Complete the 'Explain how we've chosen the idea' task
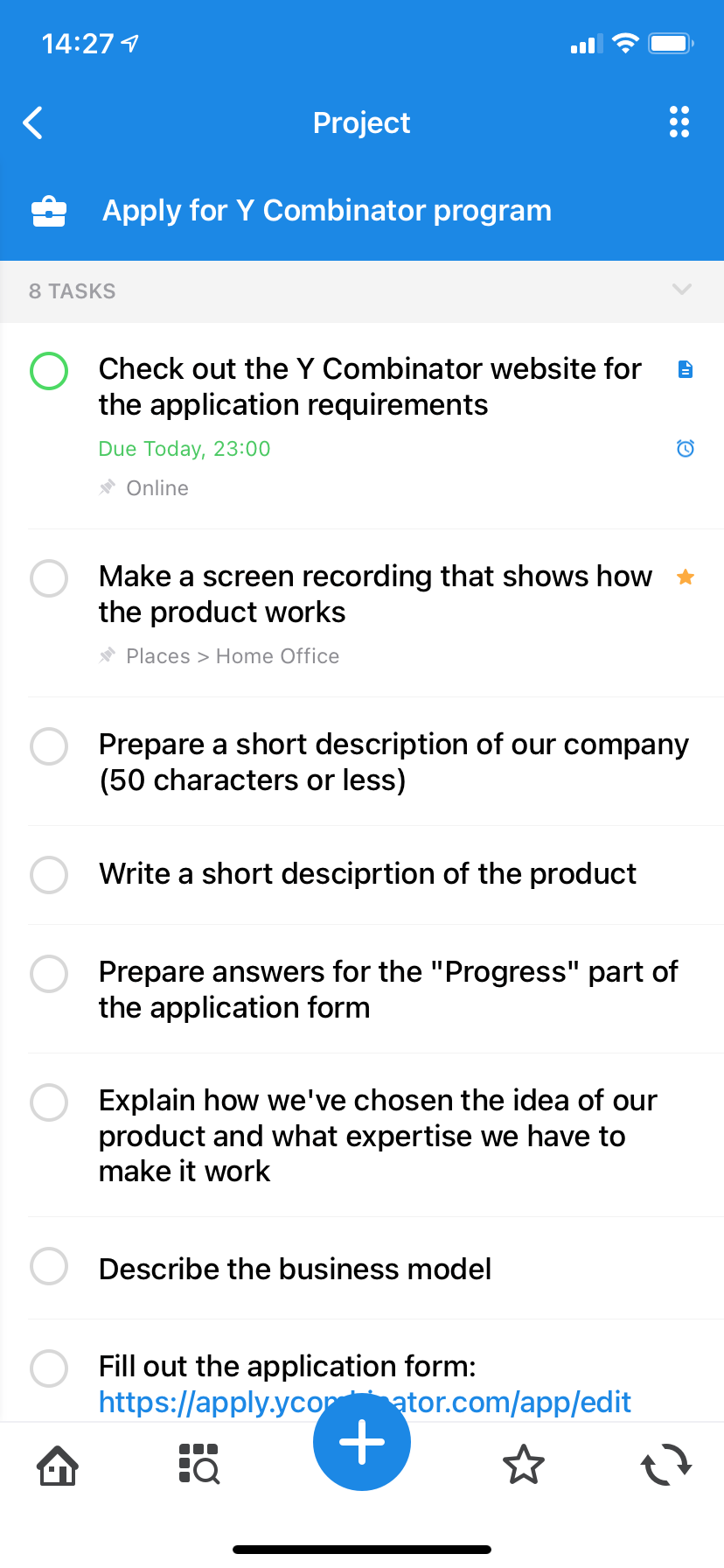The width and height of the screenshot is (724, 1568). tap(49, 1102)
